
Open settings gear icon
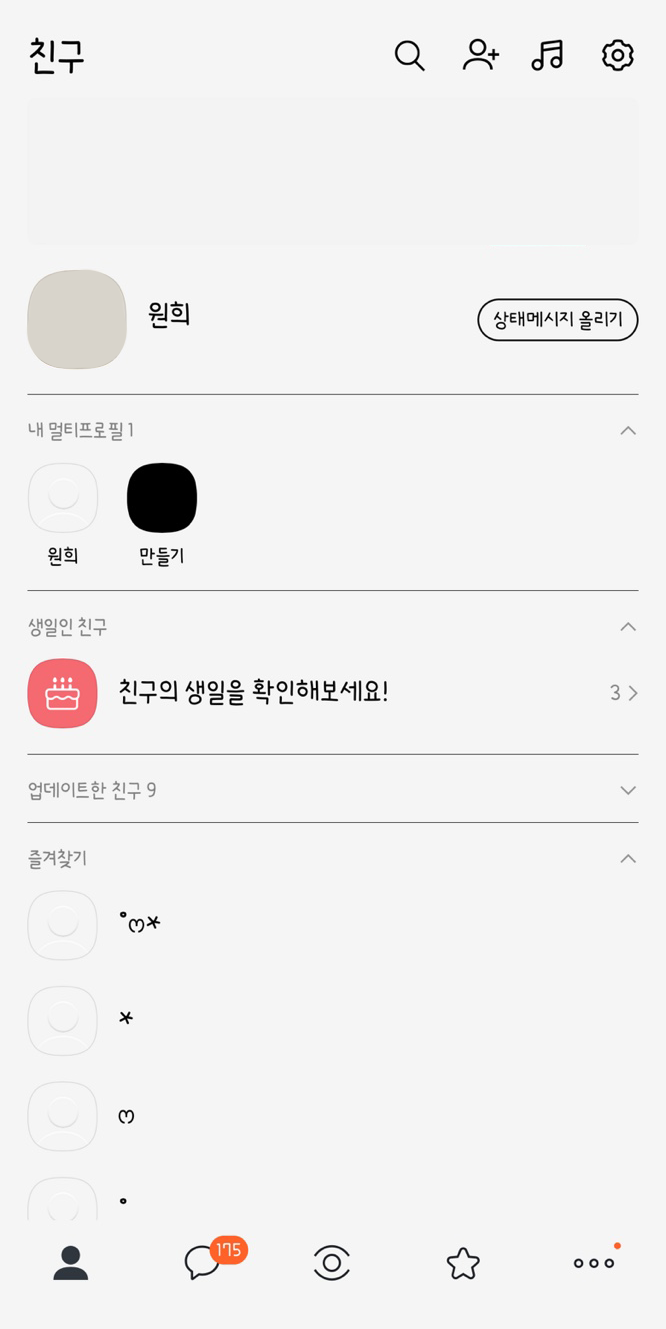coord(618,55)
